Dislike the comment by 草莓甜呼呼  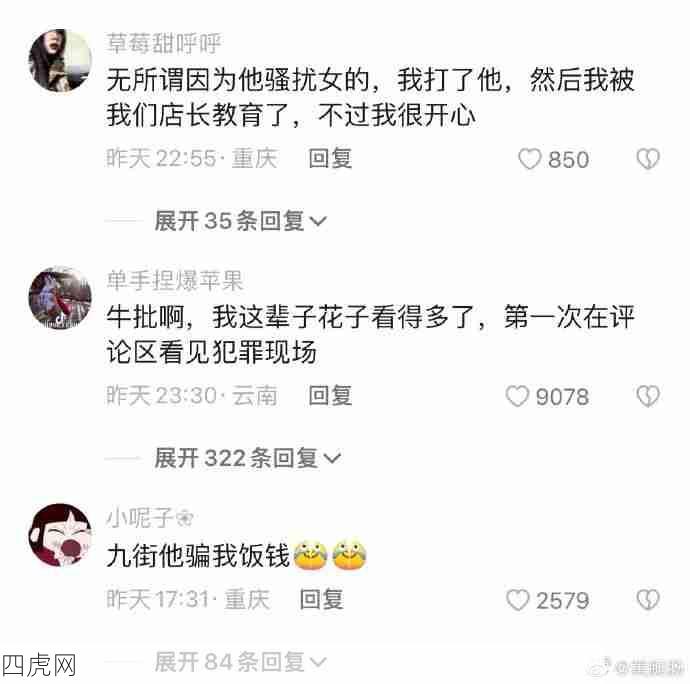(x=648, y=159)
